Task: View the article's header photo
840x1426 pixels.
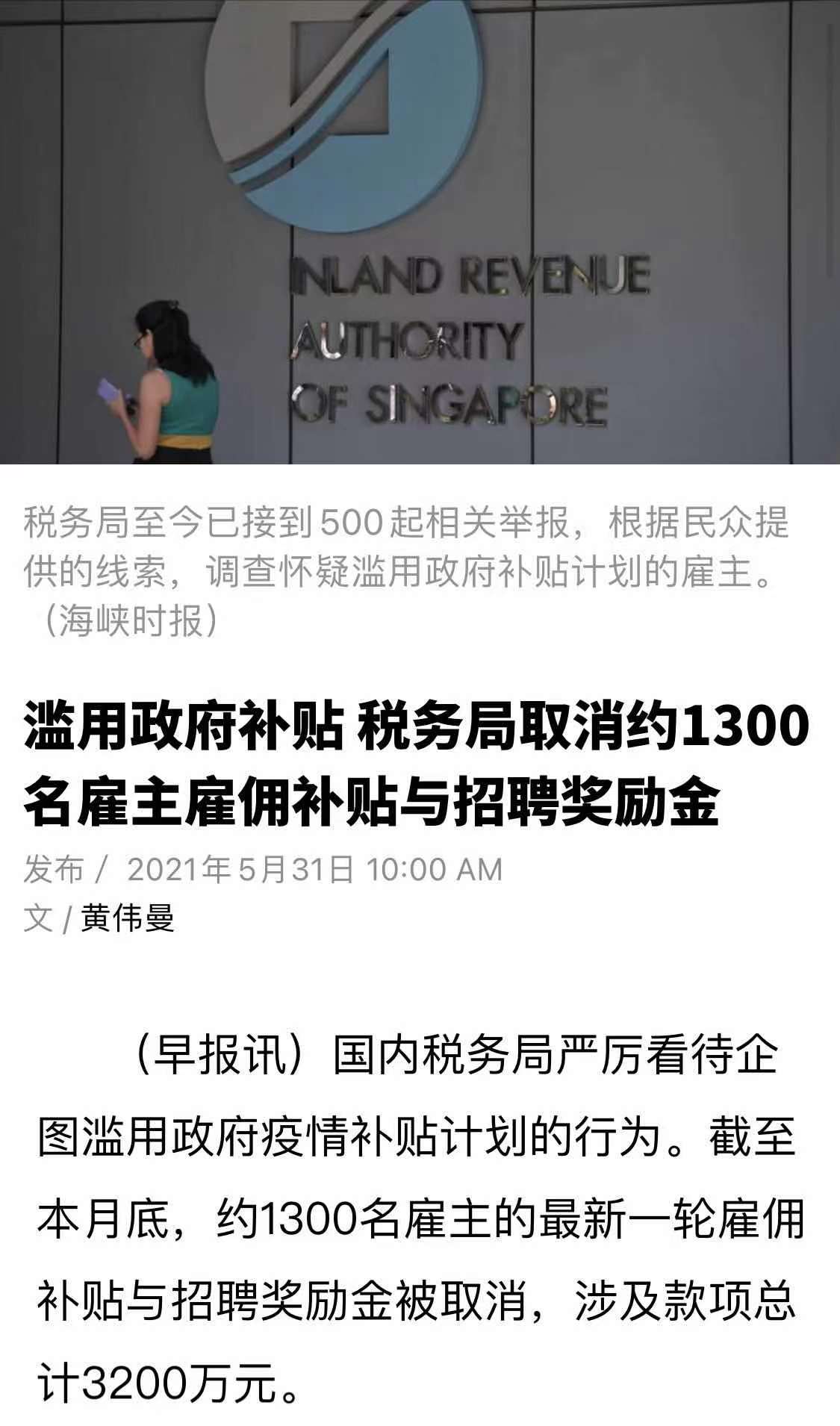Action: tap(420, 231)
